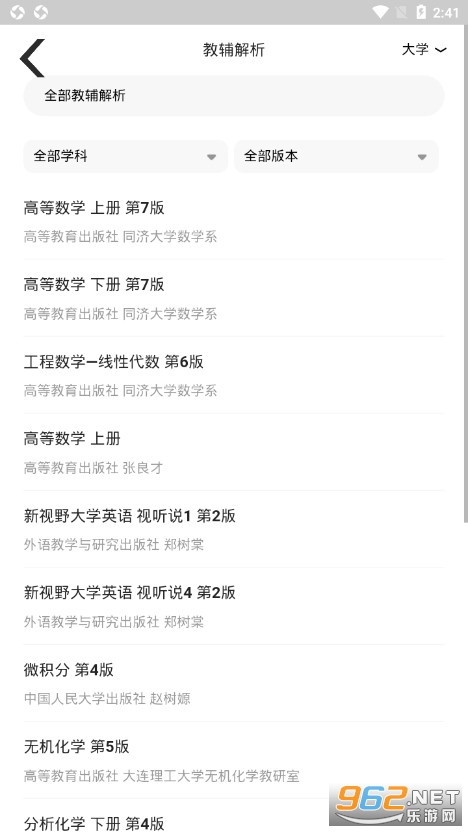Open 微积分 第4版

click(x=233, y=683)
